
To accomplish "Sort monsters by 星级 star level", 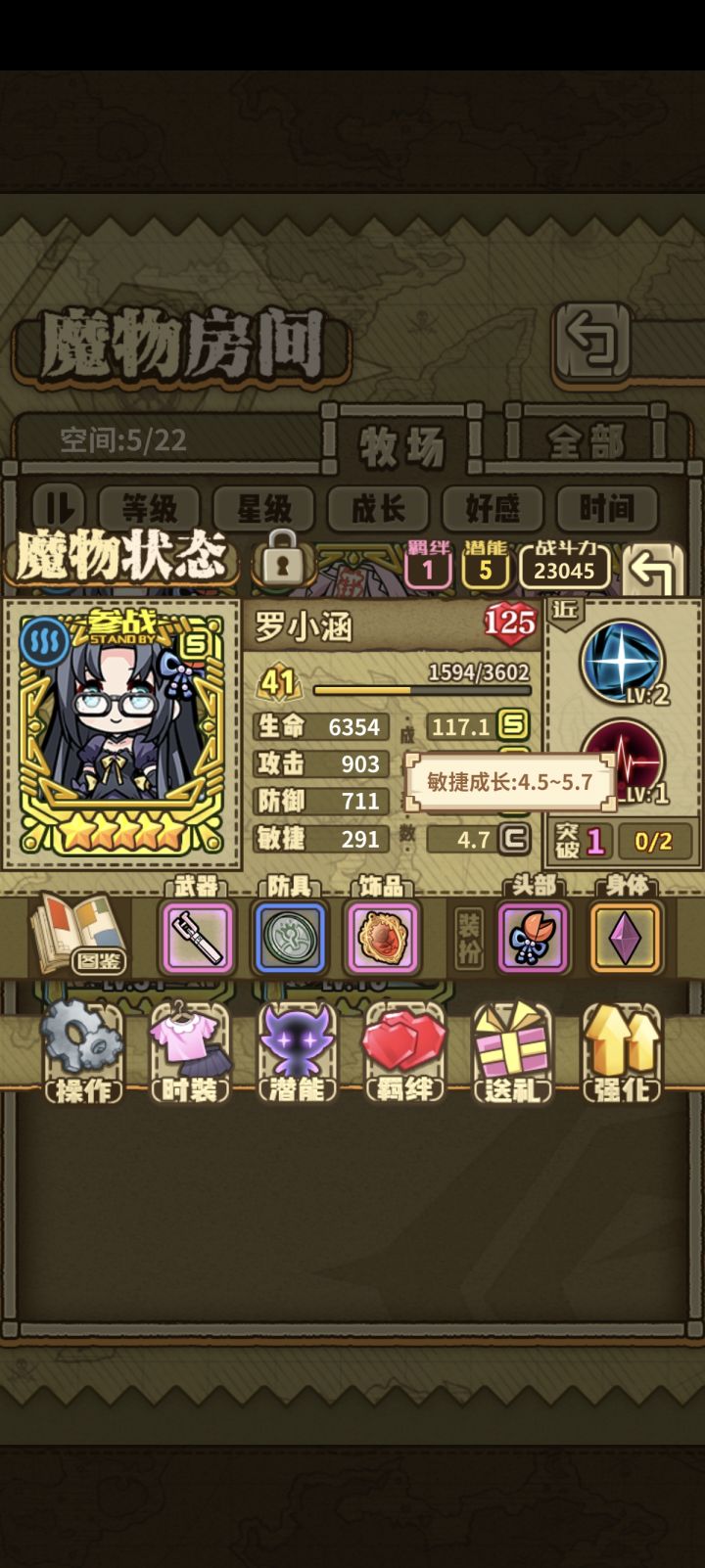I will [x=262, y=510].
